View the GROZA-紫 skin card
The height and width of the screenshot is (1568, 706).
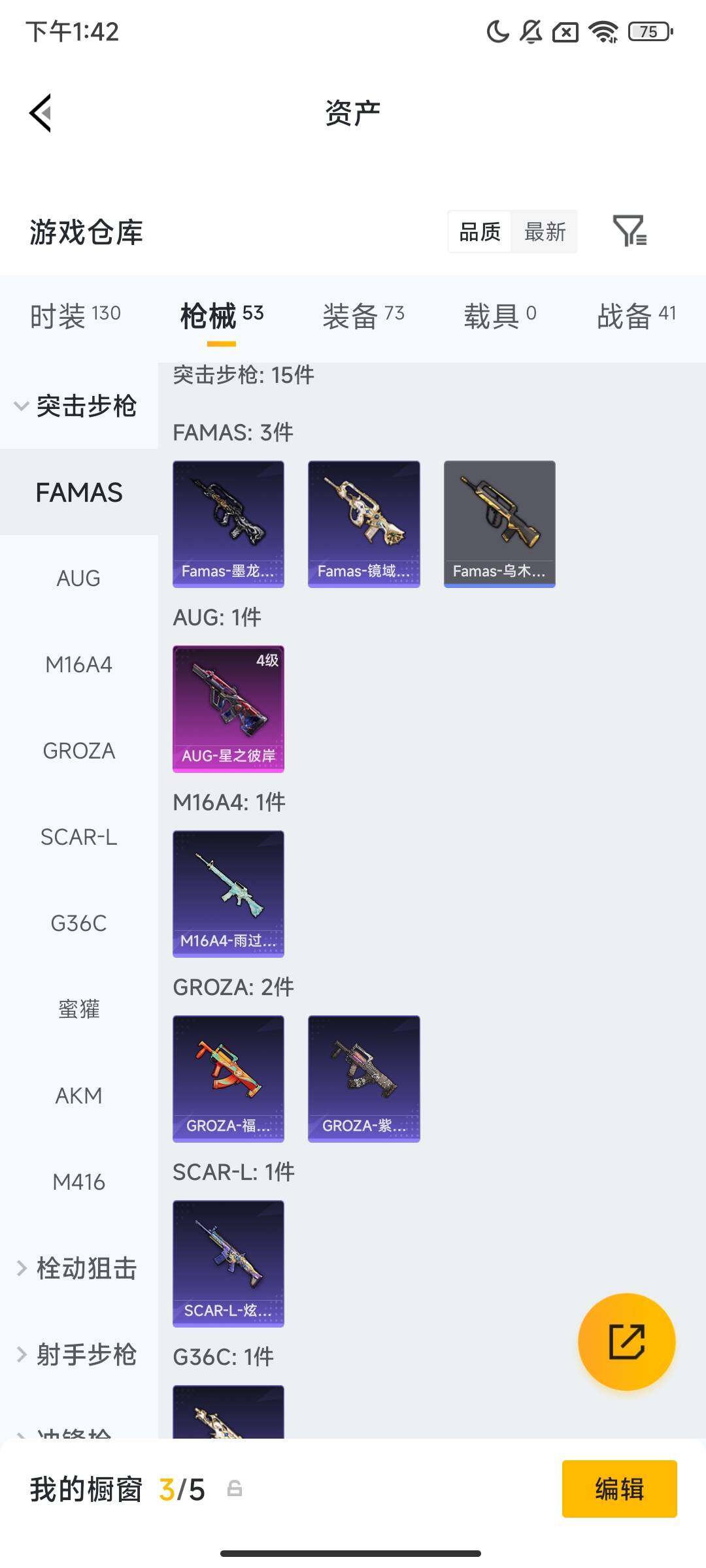pos(363,1079)
